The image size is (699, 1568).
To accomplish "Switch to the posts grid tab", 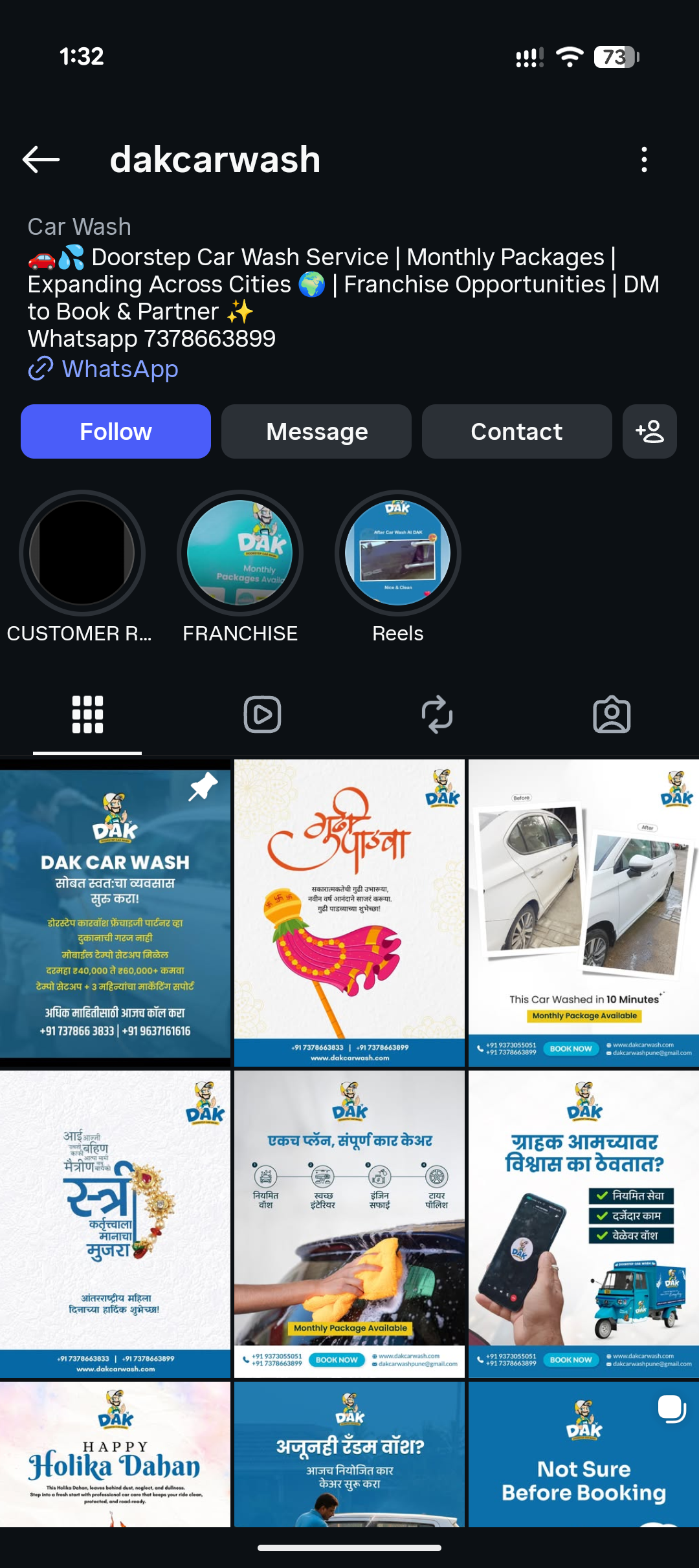I will pos(87,715).
